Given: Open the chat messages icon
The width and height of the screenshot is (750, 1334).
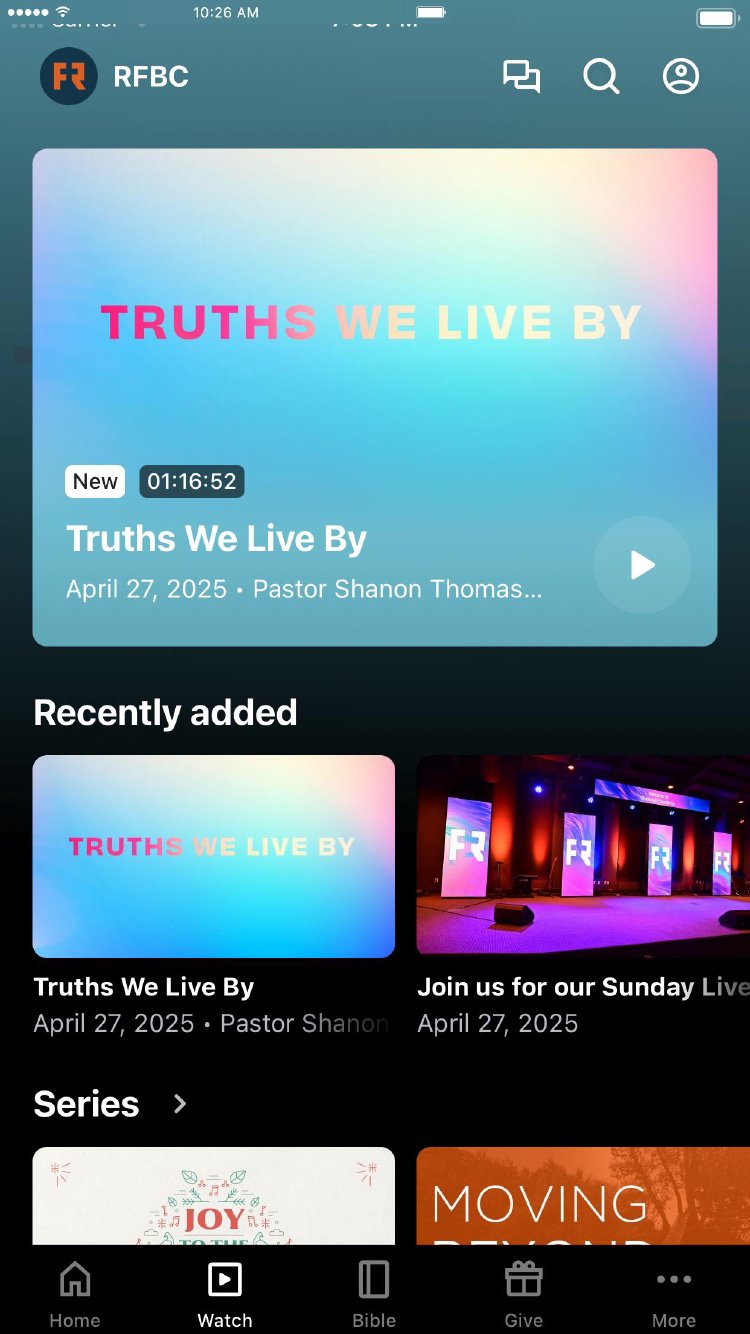Looking at the screenshot, I should pyautogui.click(x=521, y=77).
